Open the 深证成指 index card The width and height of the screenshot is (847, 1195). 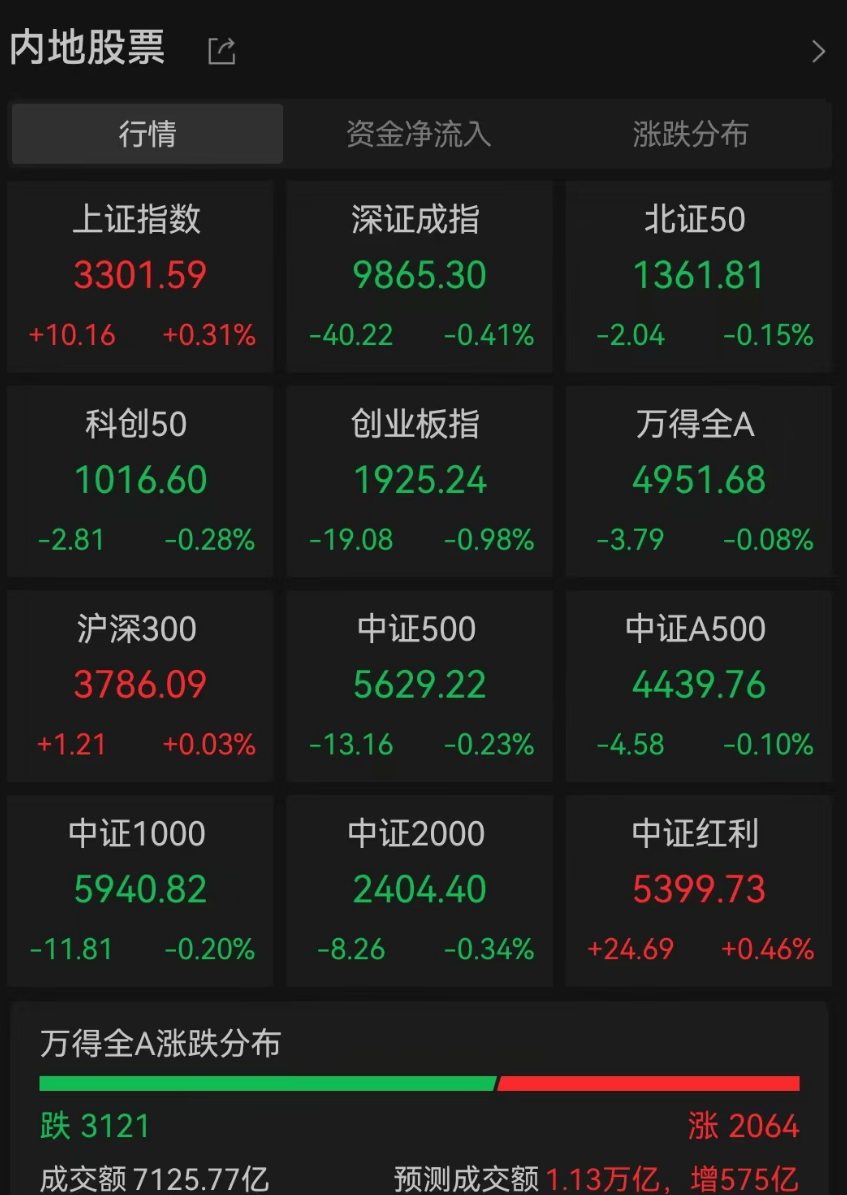coord(418,277)
